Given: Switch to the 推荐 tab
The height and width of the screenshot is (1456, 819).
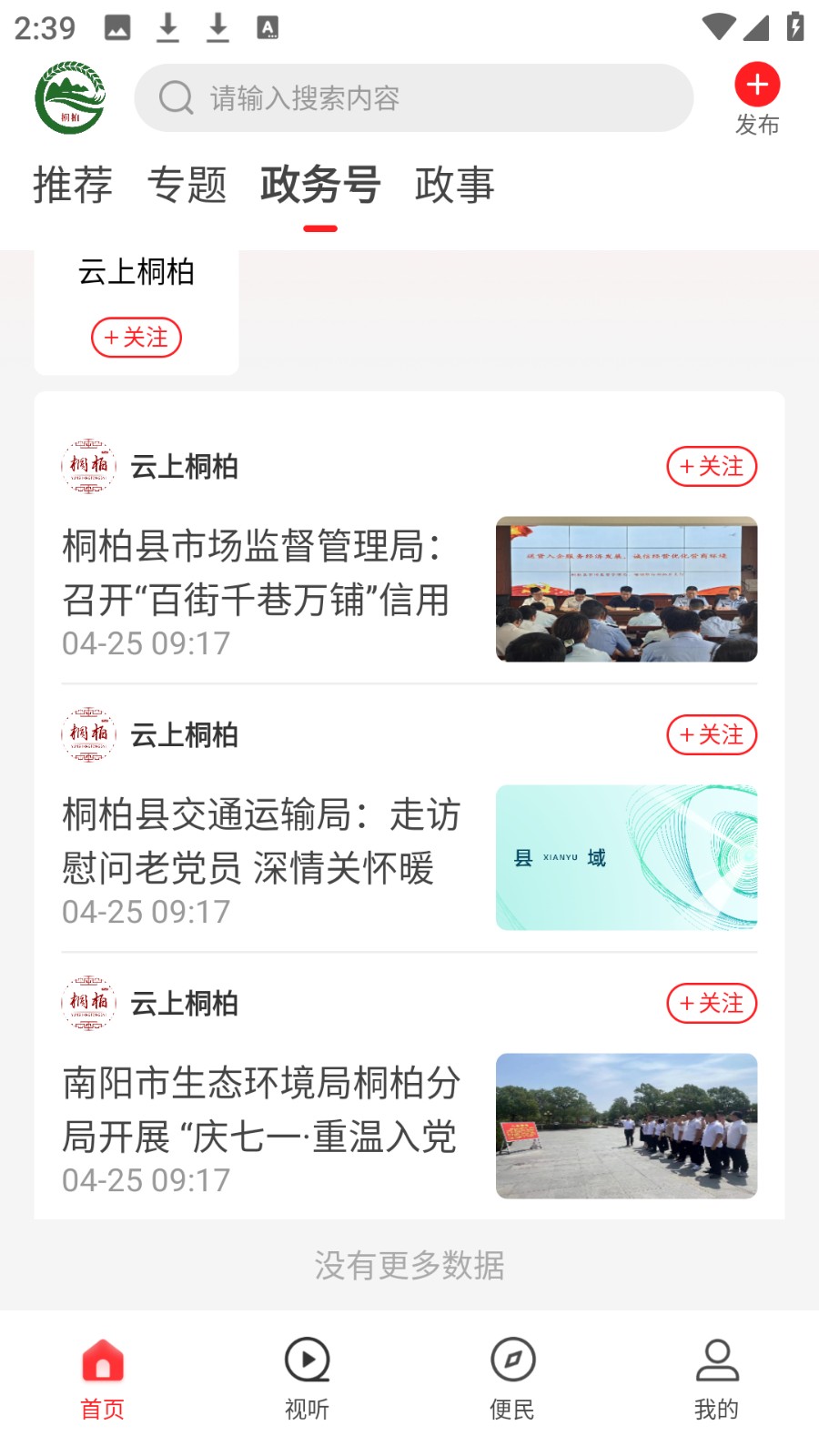Looking at the screenshot, I should [73, 185].
